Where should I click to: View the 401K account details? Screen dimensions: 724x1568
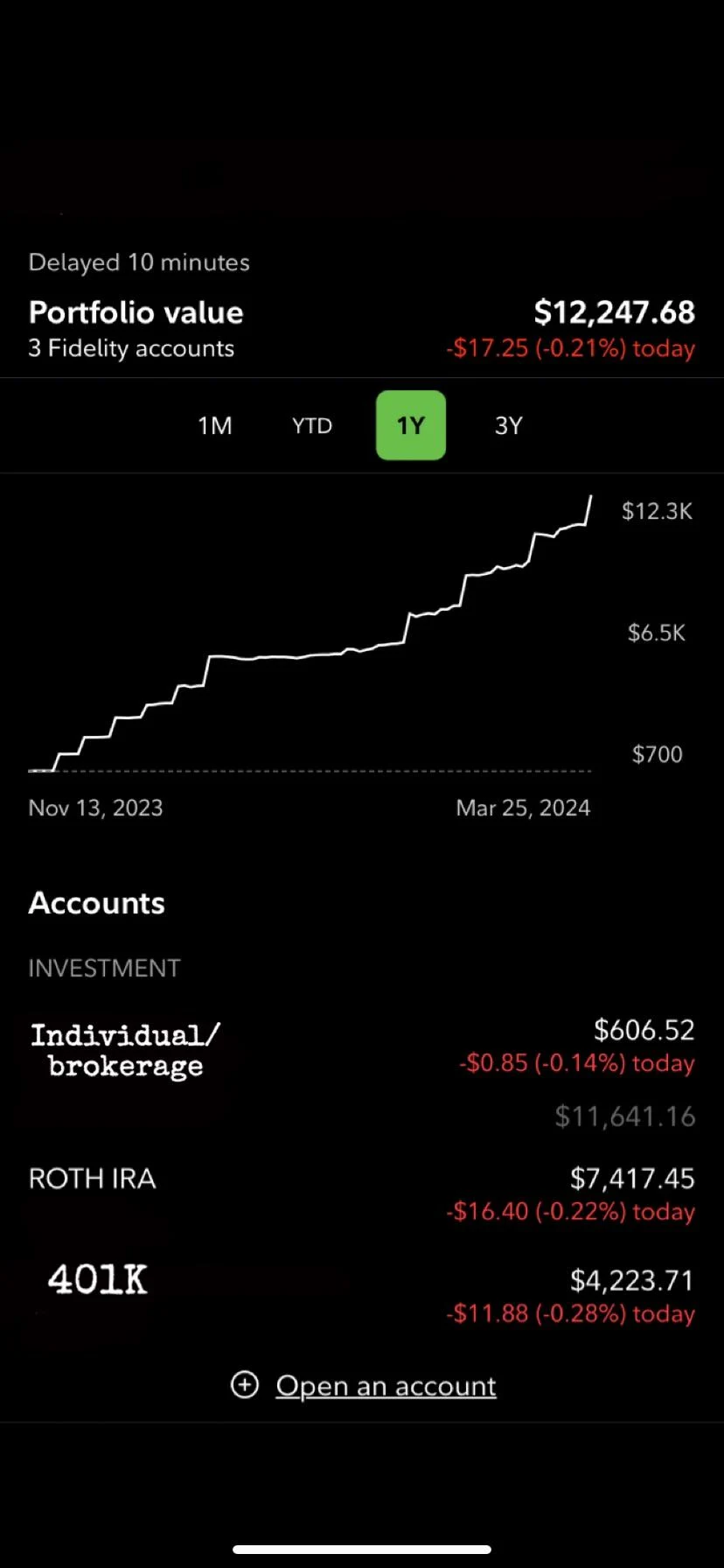tap(98, 1281)
